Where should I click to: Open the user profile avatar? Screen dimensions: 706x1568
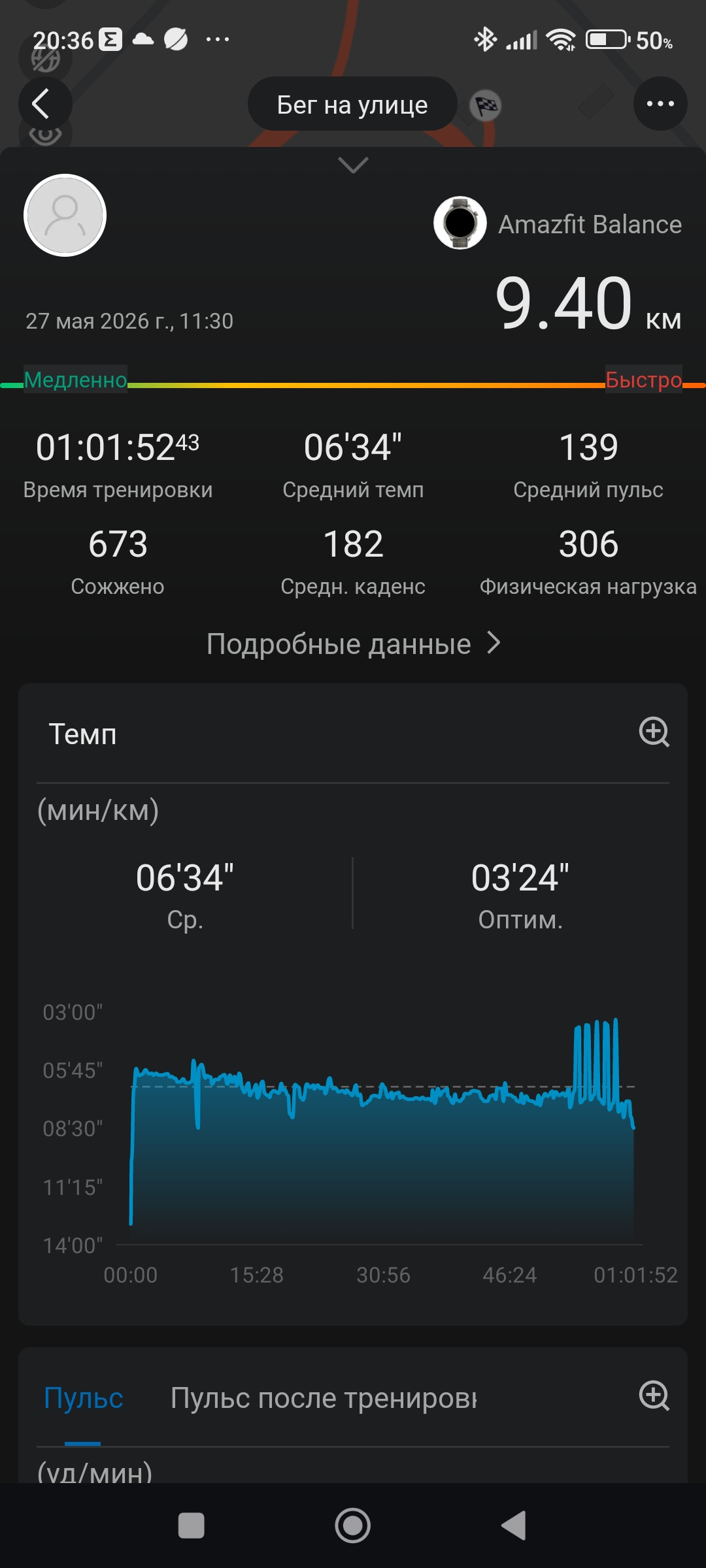[x=65, y=215]
